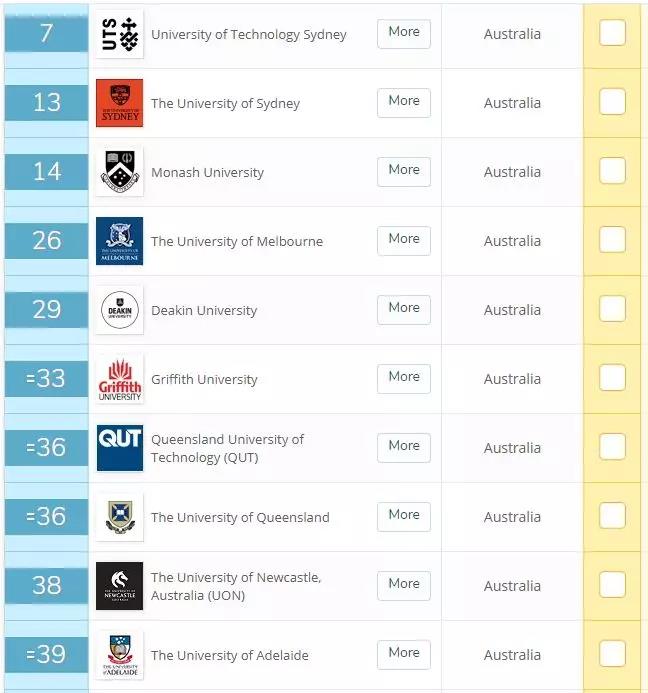
Task: Open the Griffith University page
Action: tap(204, 379)
